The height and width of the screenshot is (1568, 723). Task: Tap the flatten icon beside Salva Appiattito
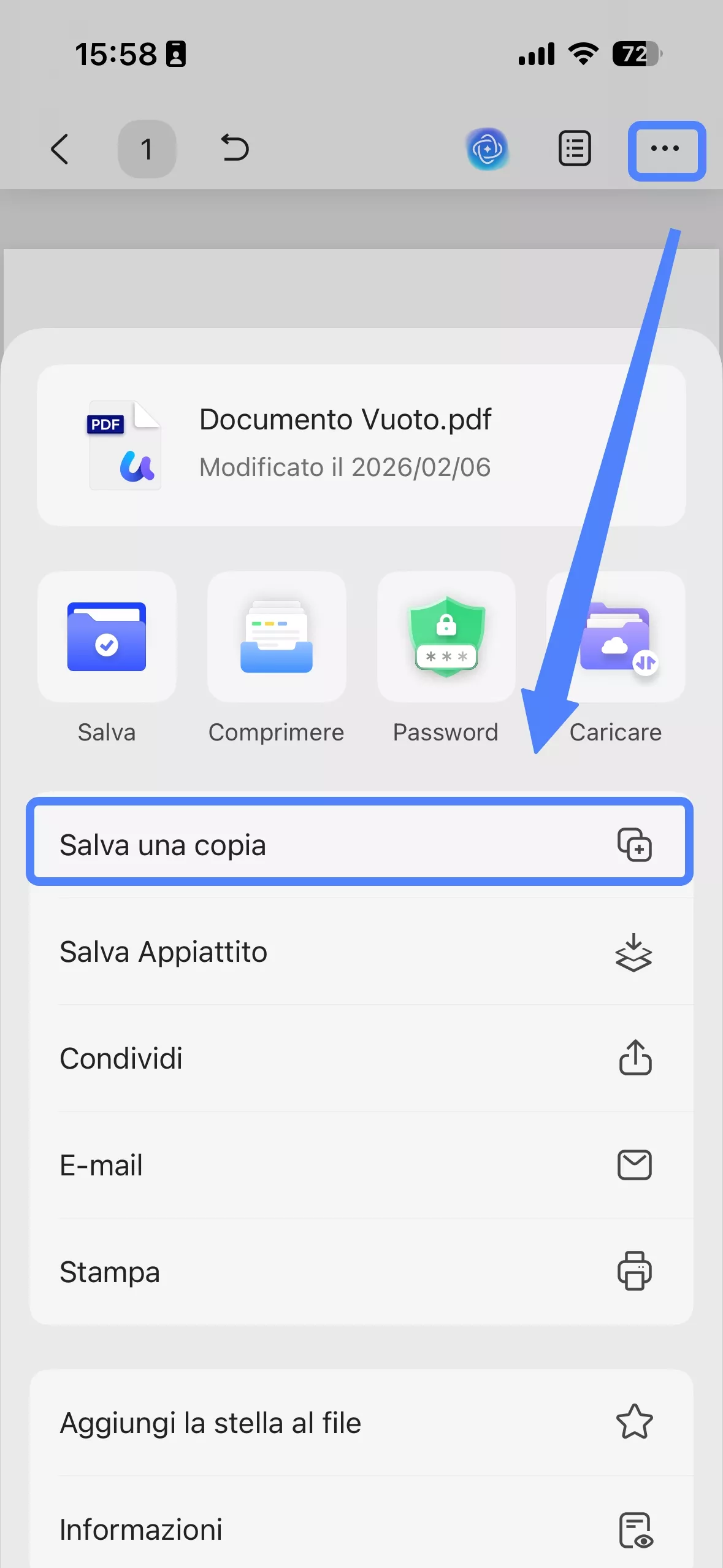point(635,951)
